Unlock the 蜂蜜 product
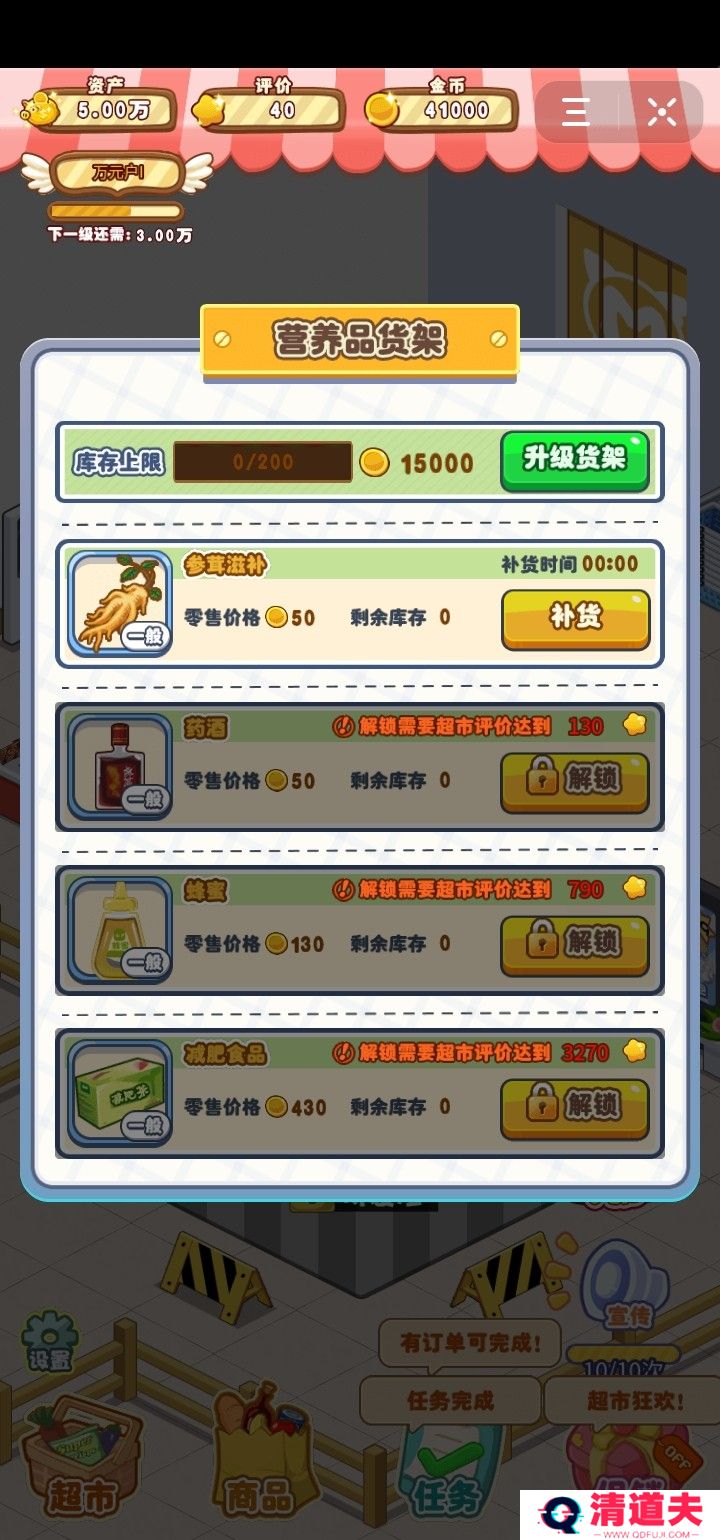The width and height of the screenshot is (720, 1540). tap(575, 944)
